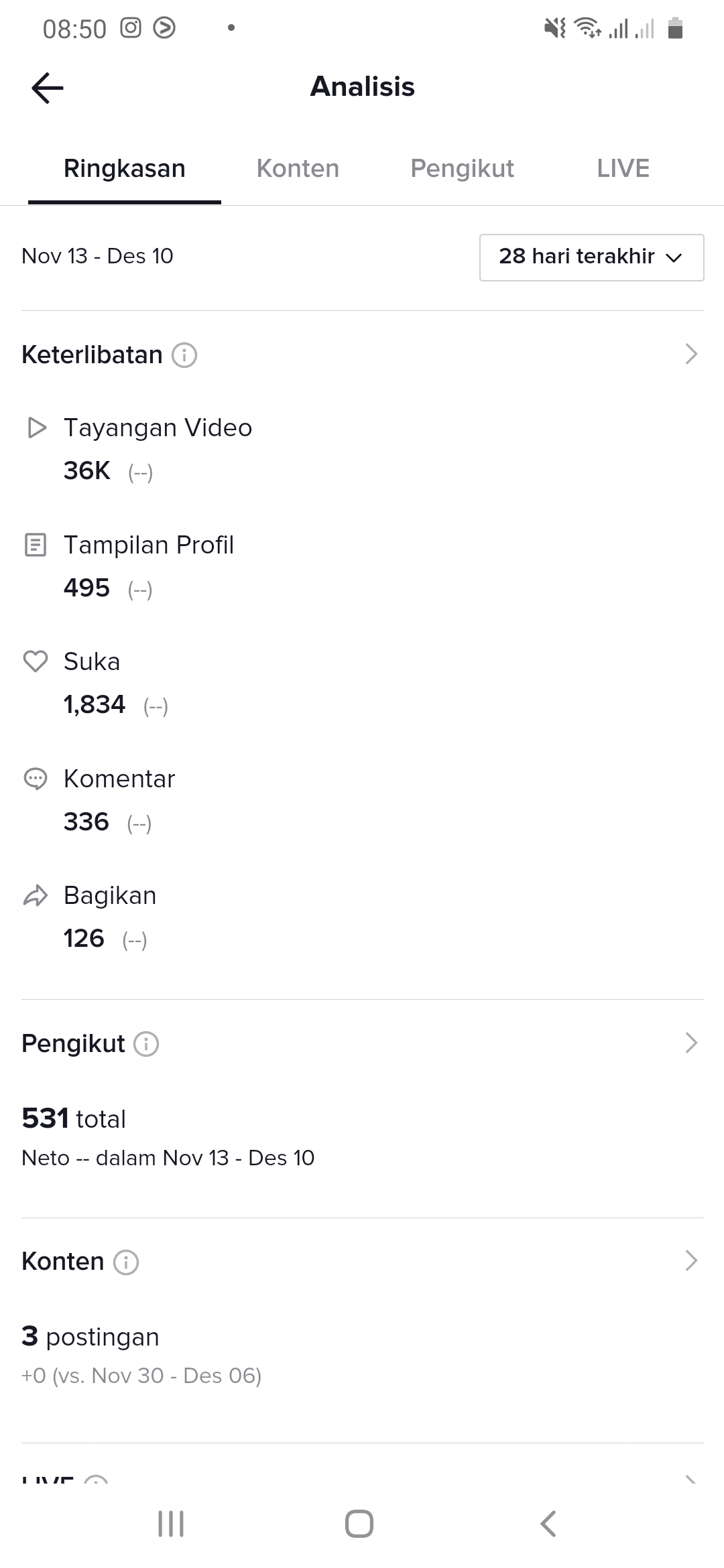Tap the 3 postingan content summary
Viewport: 724px width, 1568px height.
pos(89,1336)
